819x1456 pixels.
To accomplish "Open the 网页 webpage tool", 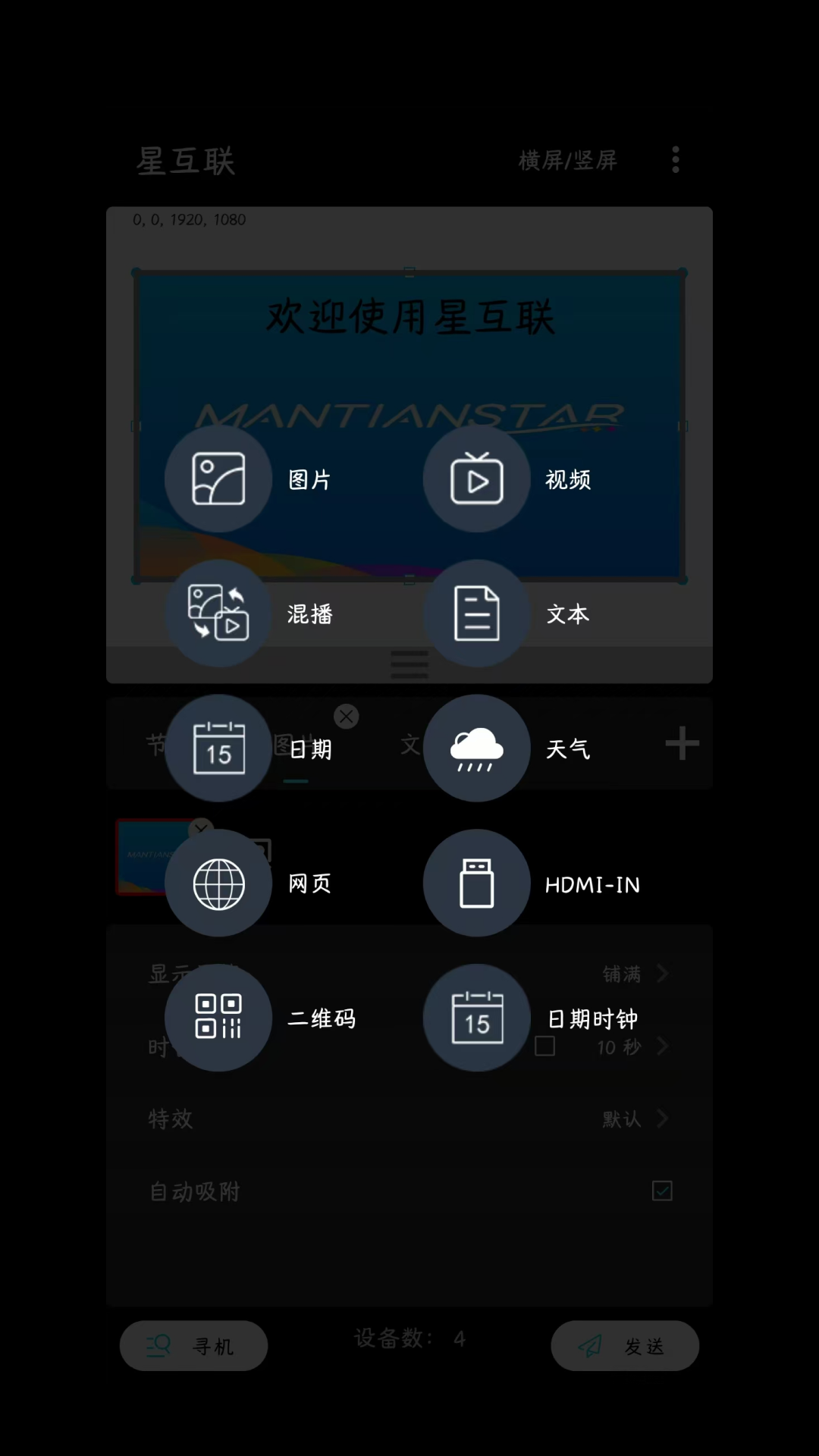I will [218, 883].
